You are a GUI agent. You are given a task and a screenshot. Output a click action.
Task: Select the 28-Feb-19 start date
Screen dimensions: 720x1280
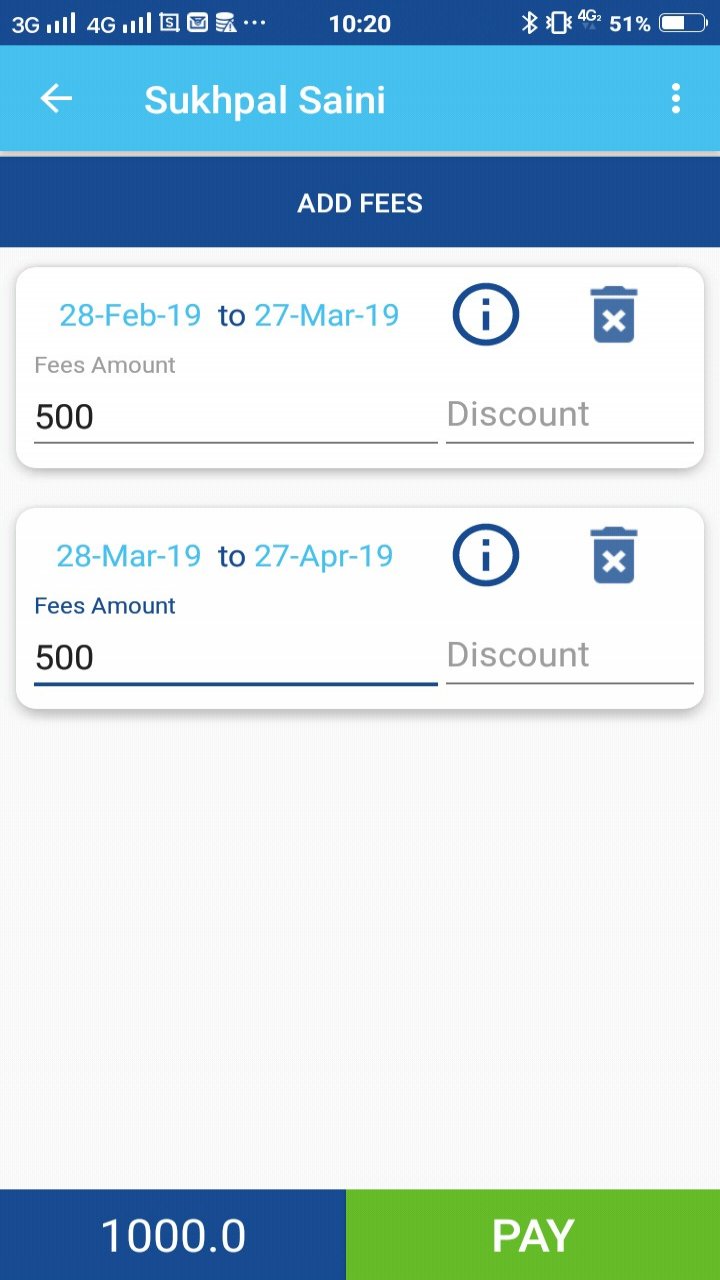click(x=129, y=315)
